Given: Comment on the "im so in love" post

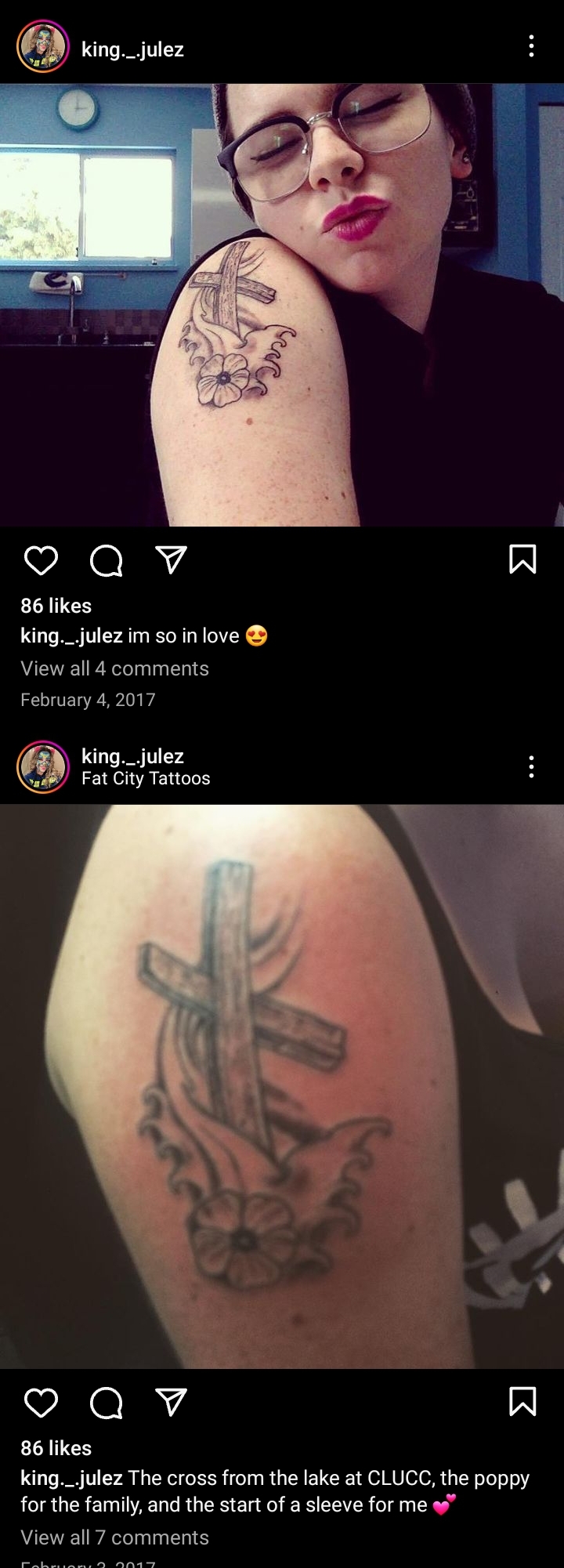Looking at the screenshot, I should pos(106,560).
